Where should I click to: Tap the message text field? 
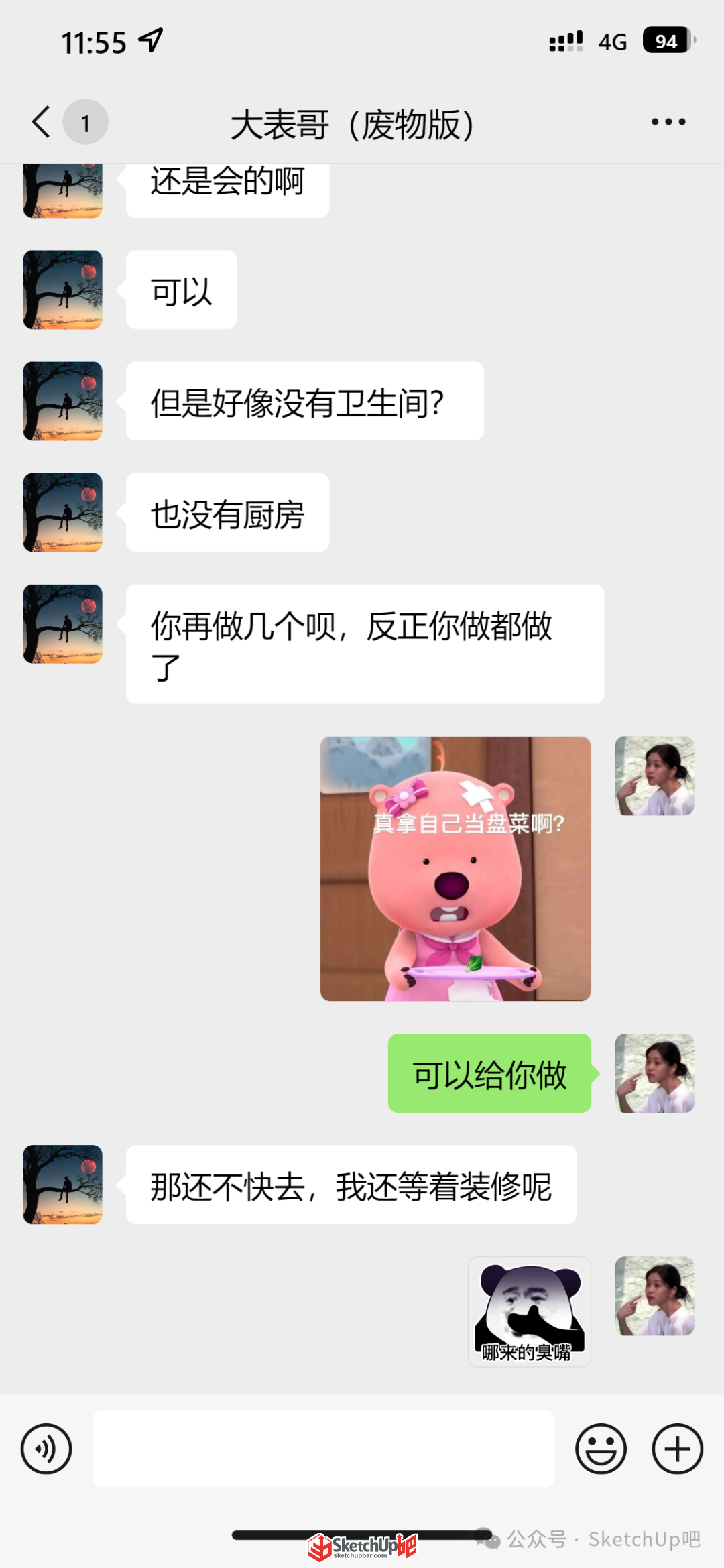pyautogui.click(x=323, y=1448)
